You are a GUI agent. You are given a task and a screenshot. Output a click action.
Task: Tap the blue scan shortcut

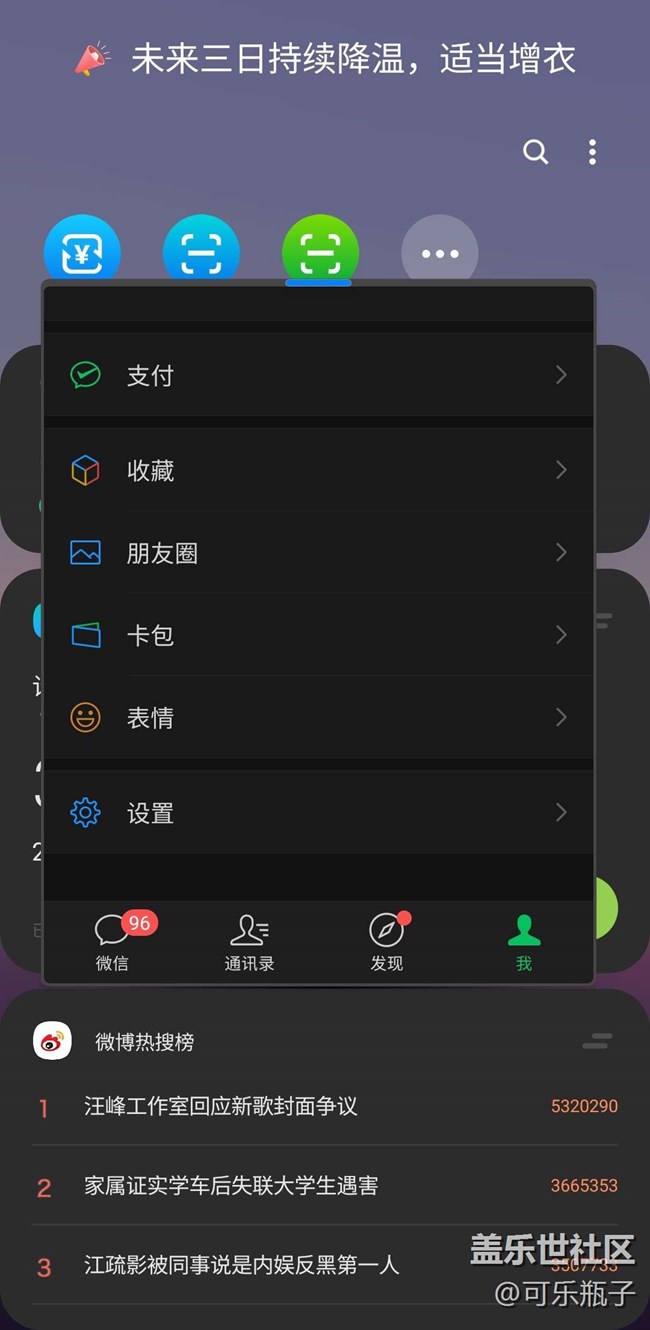(201, 251)
